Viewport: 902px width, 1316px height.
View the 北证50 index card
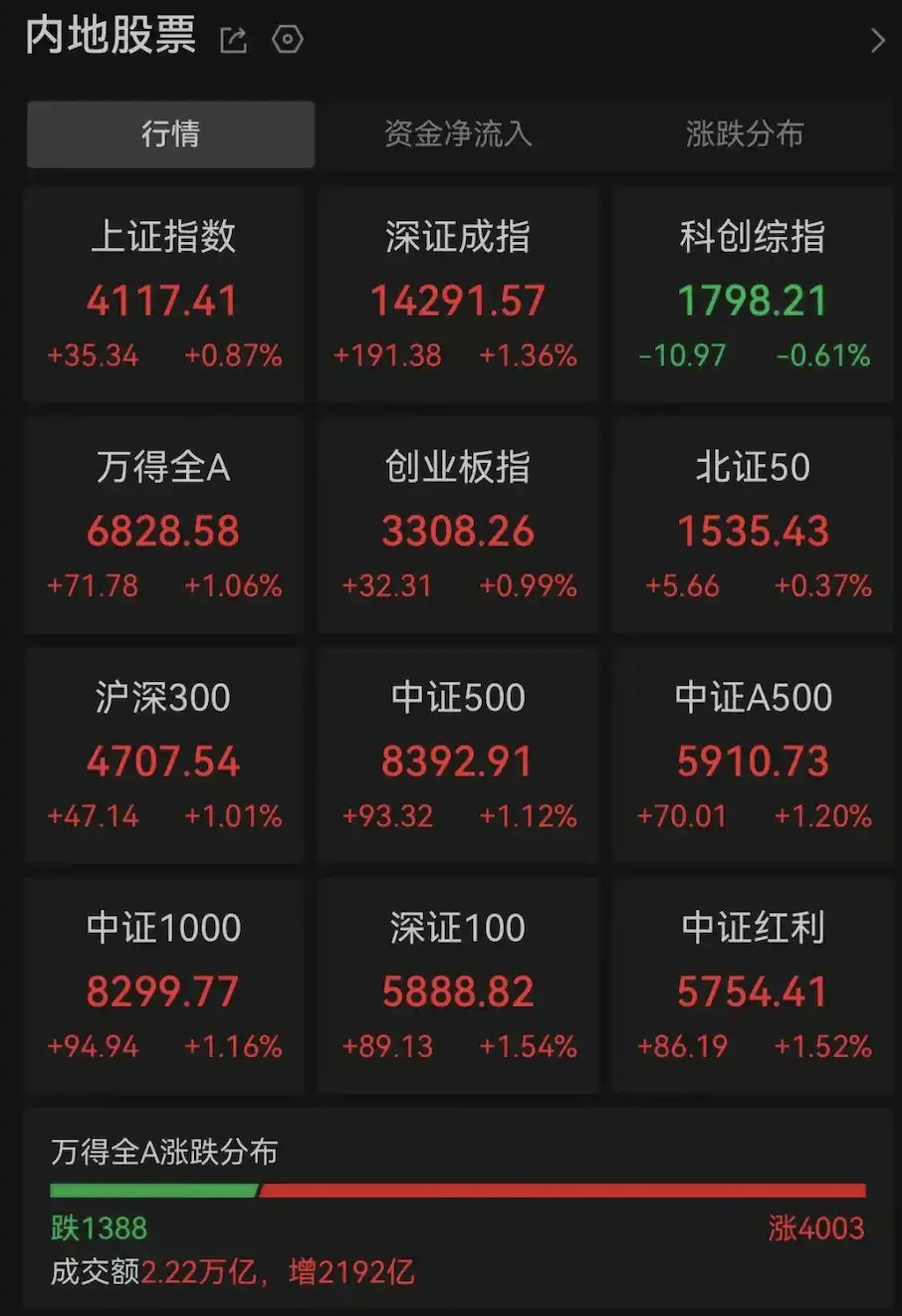(753, 526)
